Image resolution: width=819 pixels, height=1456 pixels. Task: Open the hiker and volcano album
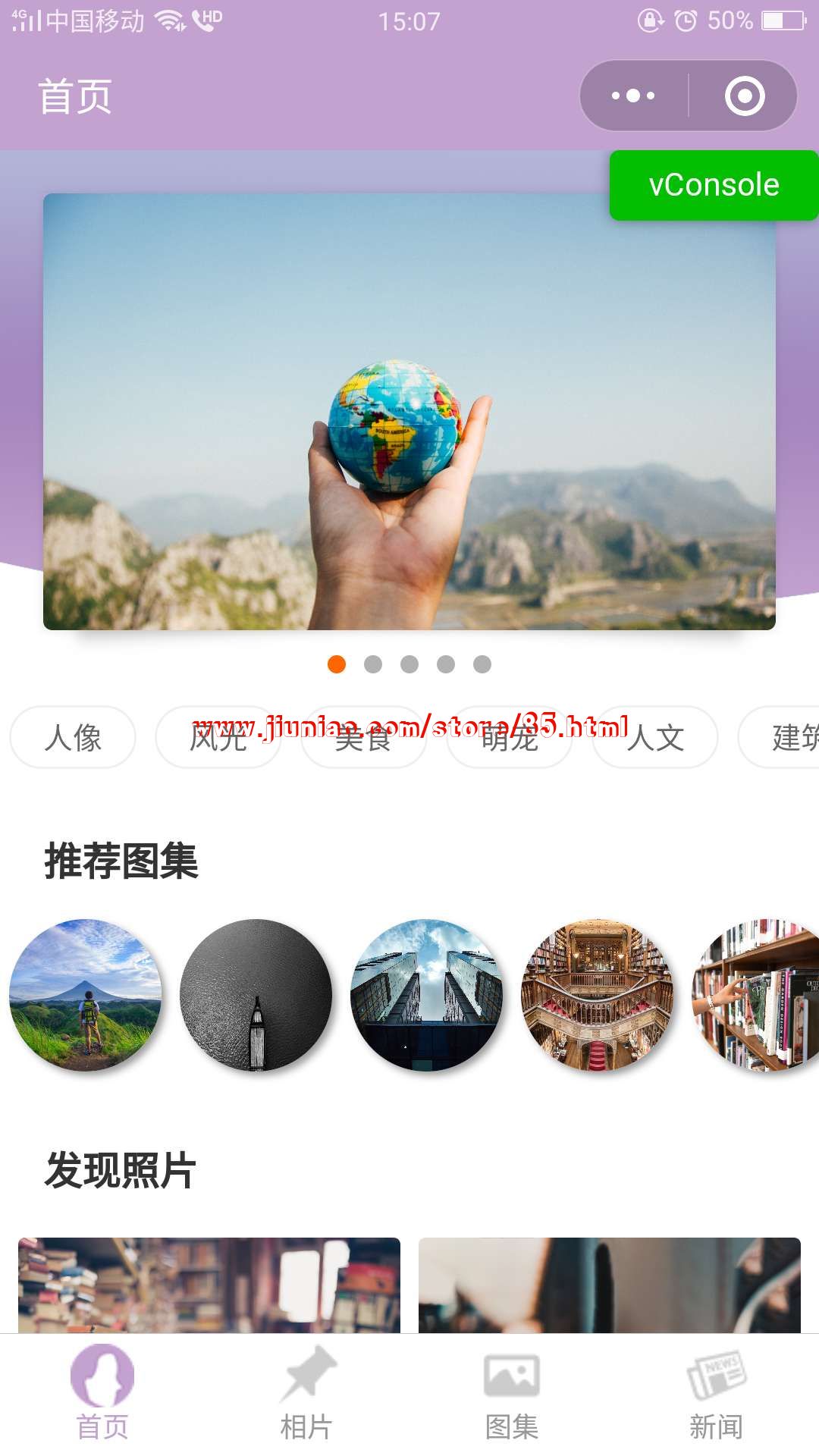[x=86, y=995]
